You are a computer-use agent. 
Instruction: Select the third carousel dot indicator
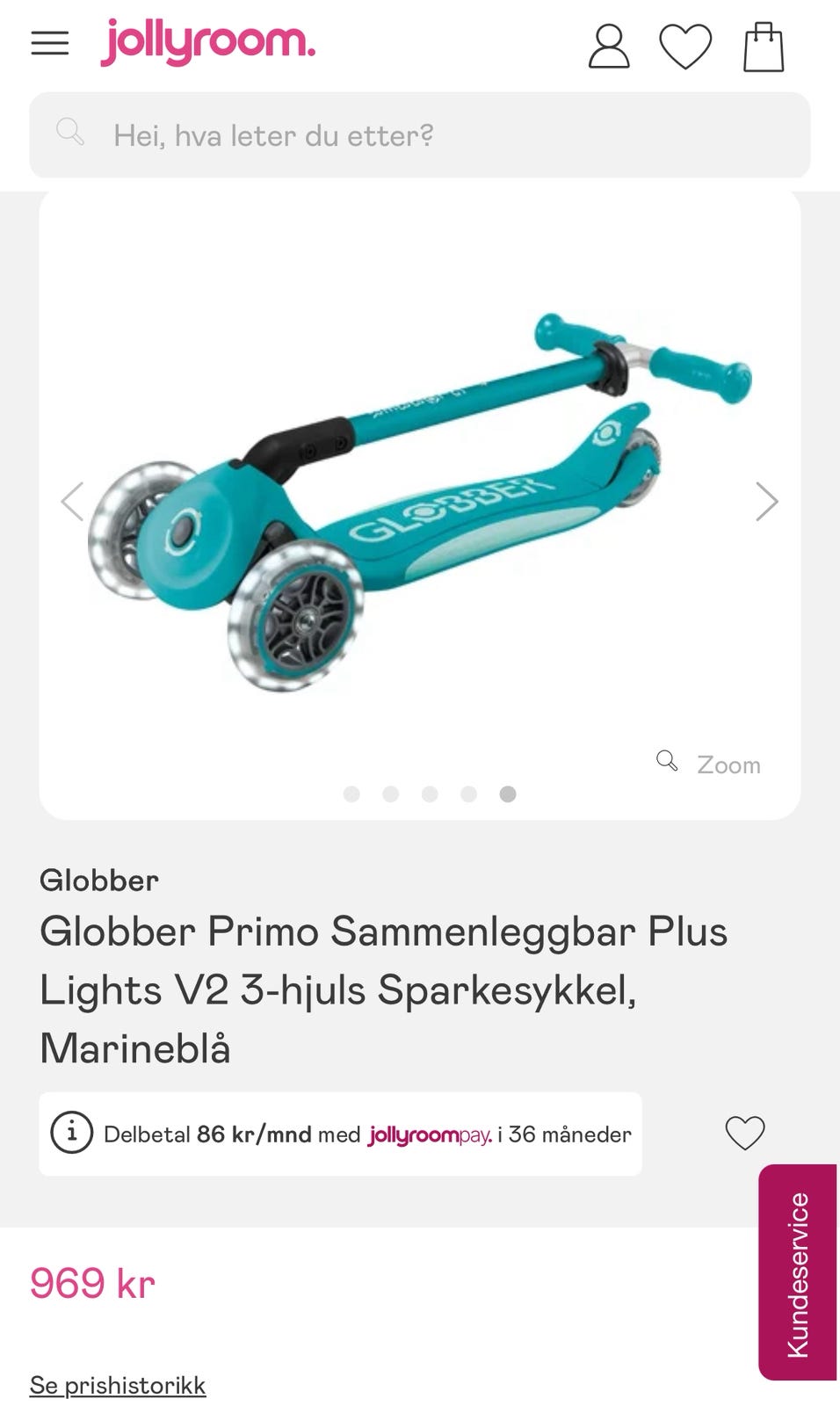(431, 794)
